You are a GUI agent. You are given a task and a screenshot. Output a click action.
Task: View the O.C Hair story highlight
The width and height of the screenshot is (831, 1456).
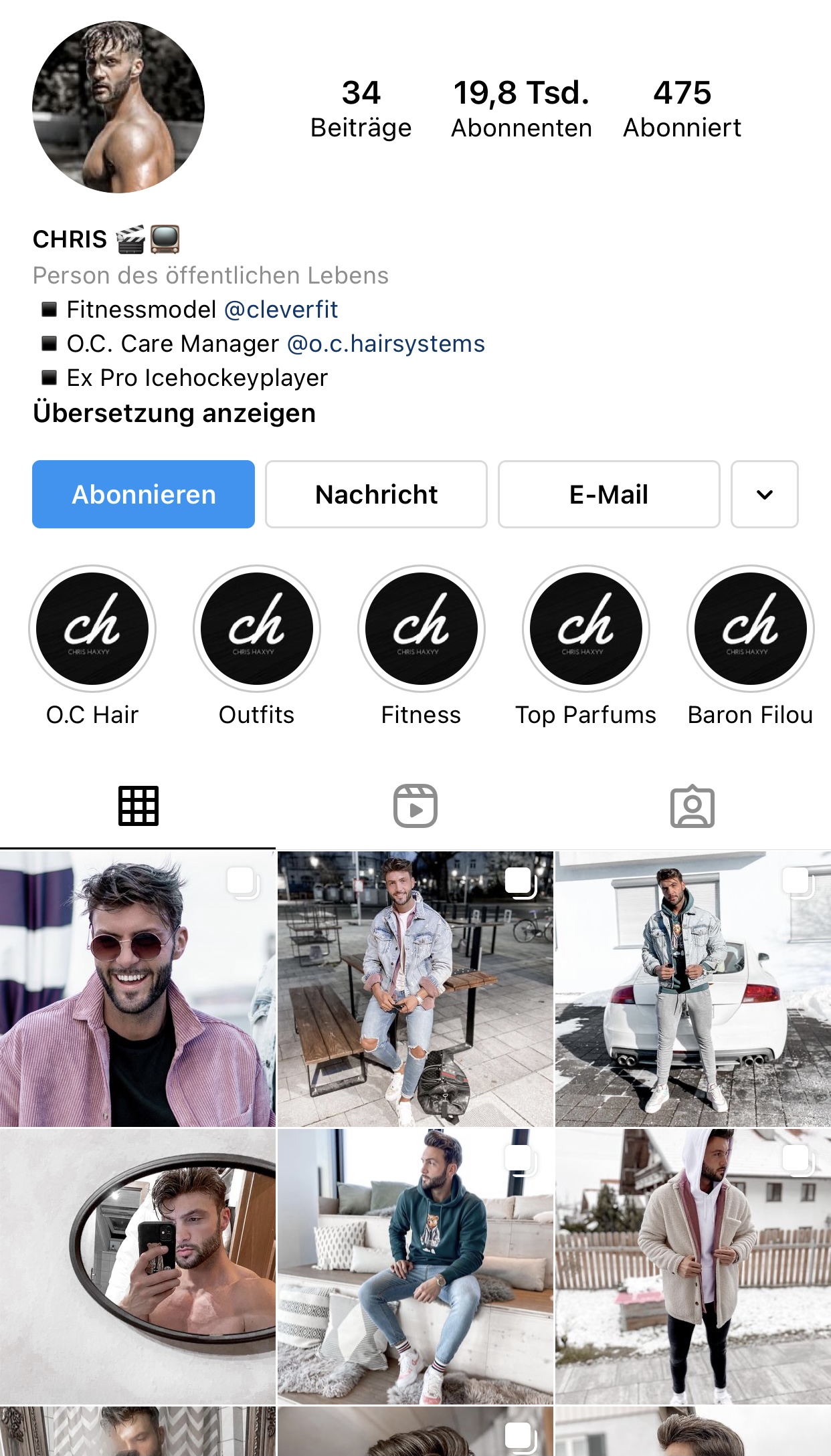[92, 629]
